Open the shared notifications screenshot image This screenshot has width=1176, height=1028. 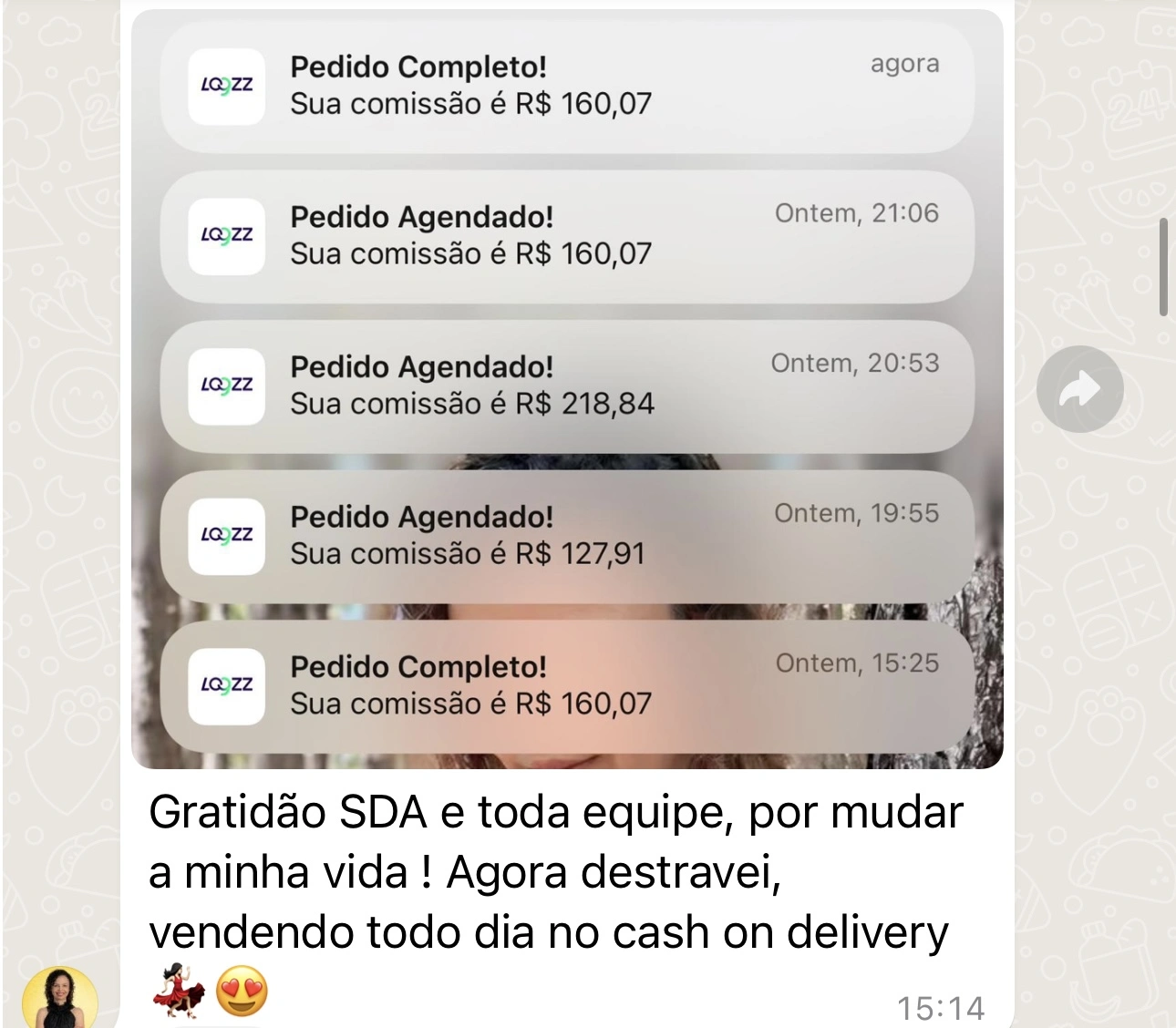click(566, 389)
